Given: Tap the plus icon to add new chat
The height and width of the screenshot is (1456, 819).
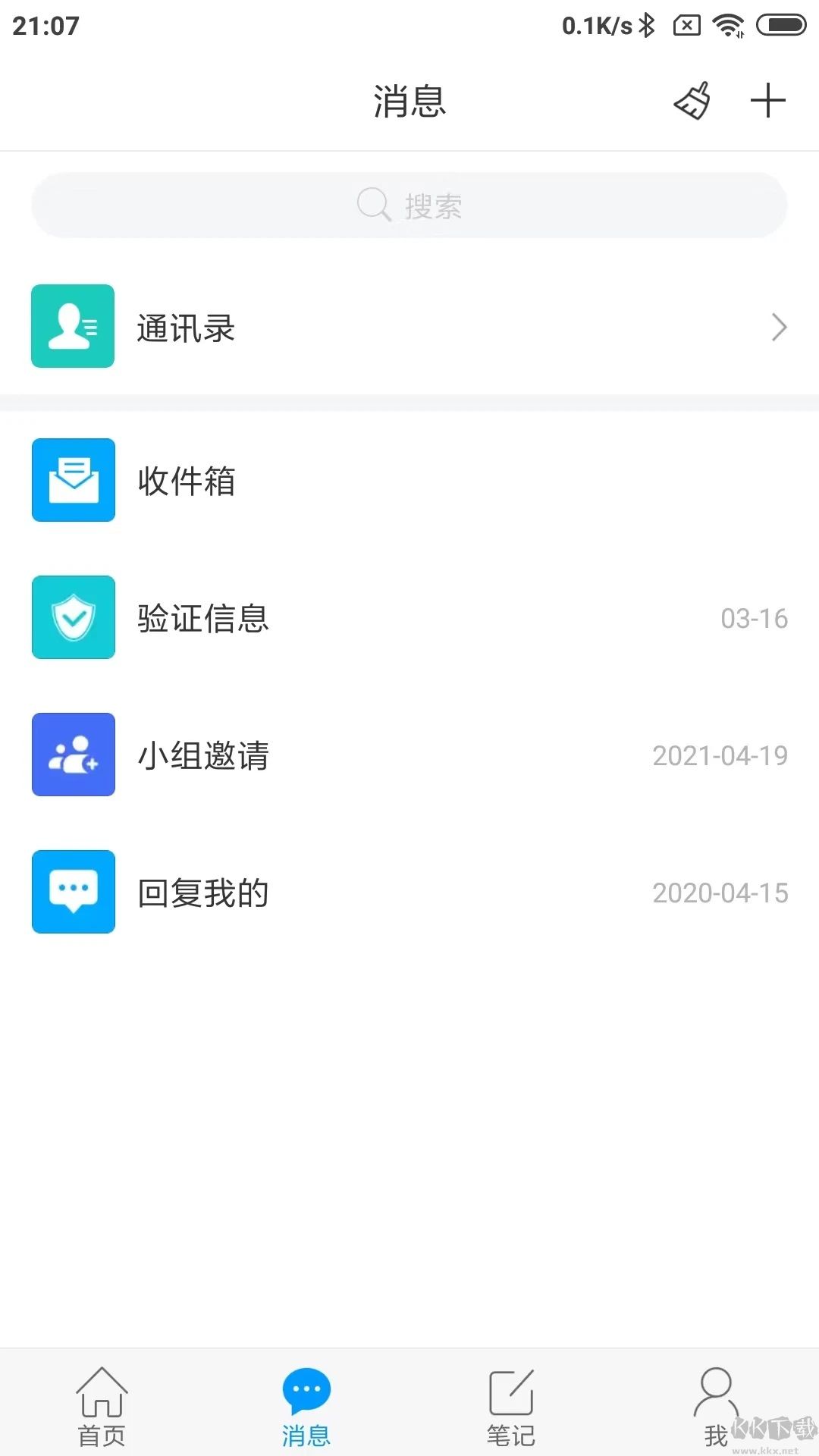Looking at the screenshot, I should (x=767, y=101).
